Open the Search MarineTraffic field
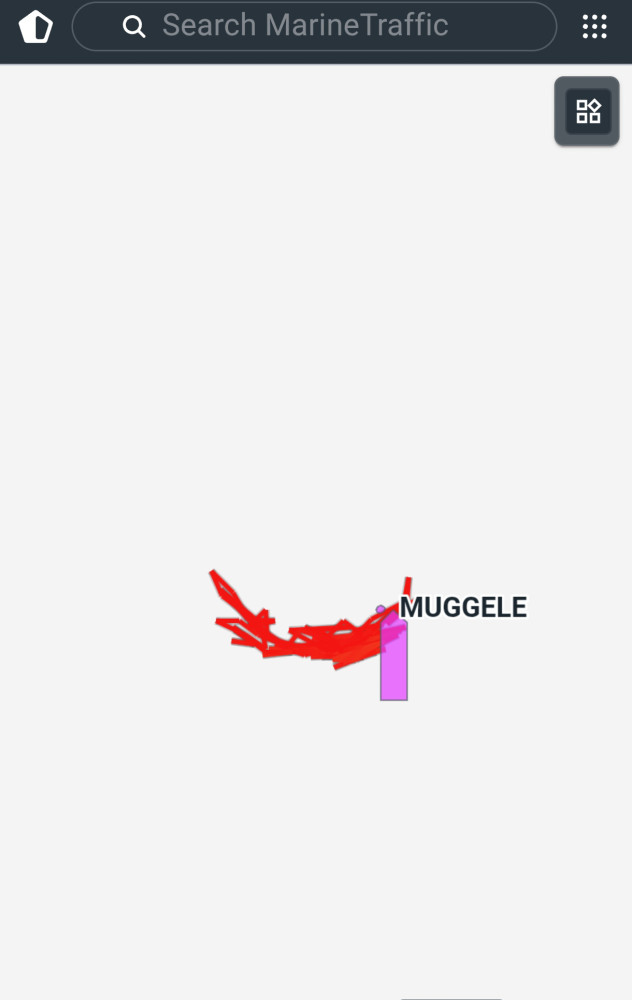This screenshot has width=632, height=1000. (x=314, y=26)
